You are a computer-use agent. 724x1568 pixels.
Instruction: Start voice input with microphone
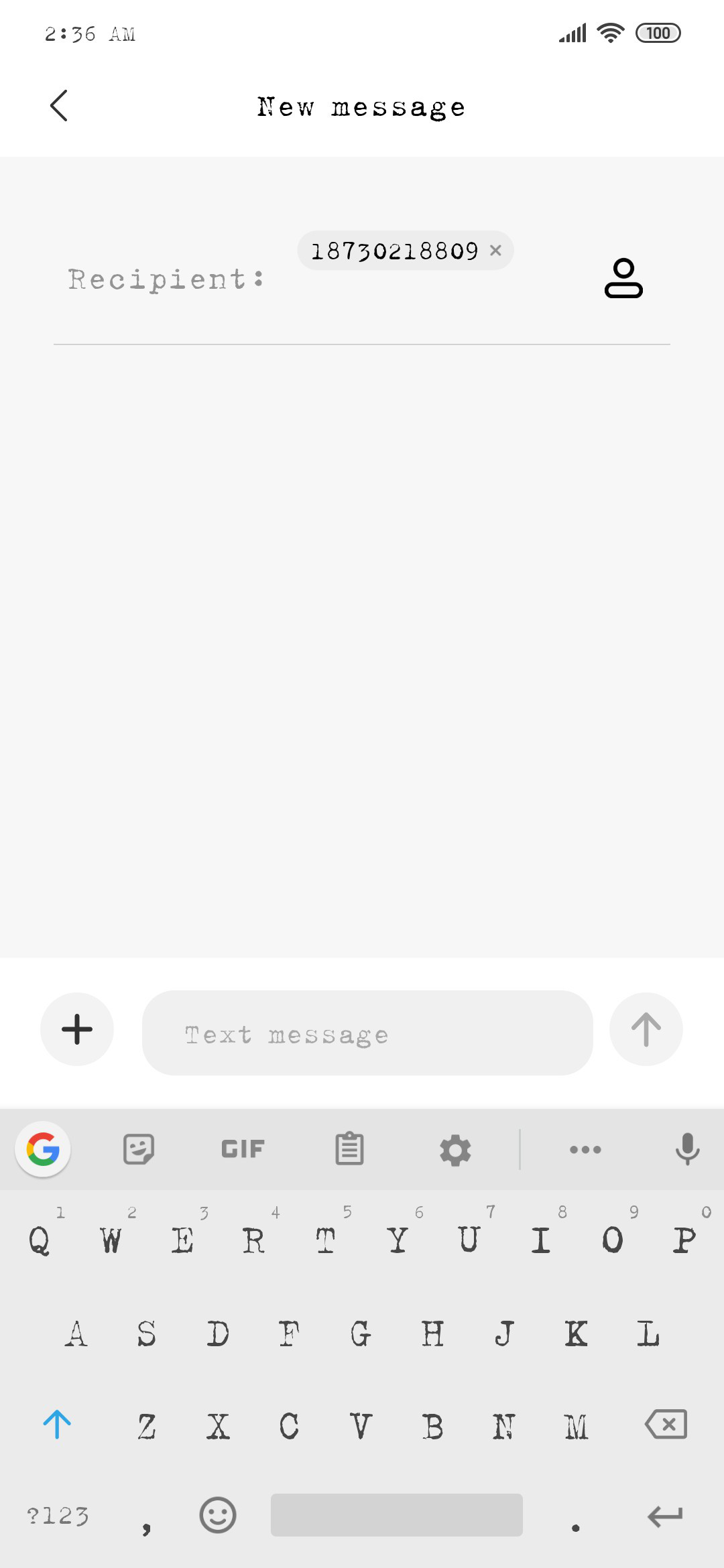pyautogui.click(x=687, y=1149)
